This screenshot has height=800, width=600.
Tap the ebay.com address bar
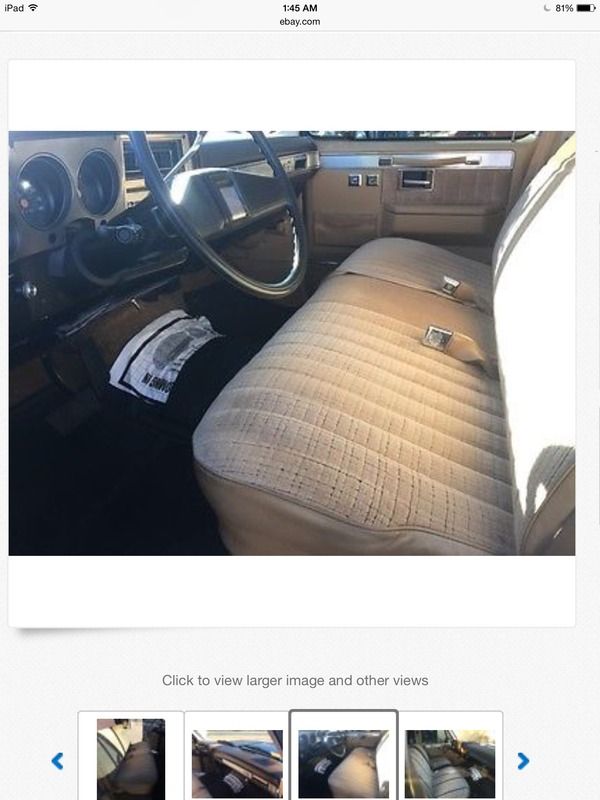[x=300, y=21]
